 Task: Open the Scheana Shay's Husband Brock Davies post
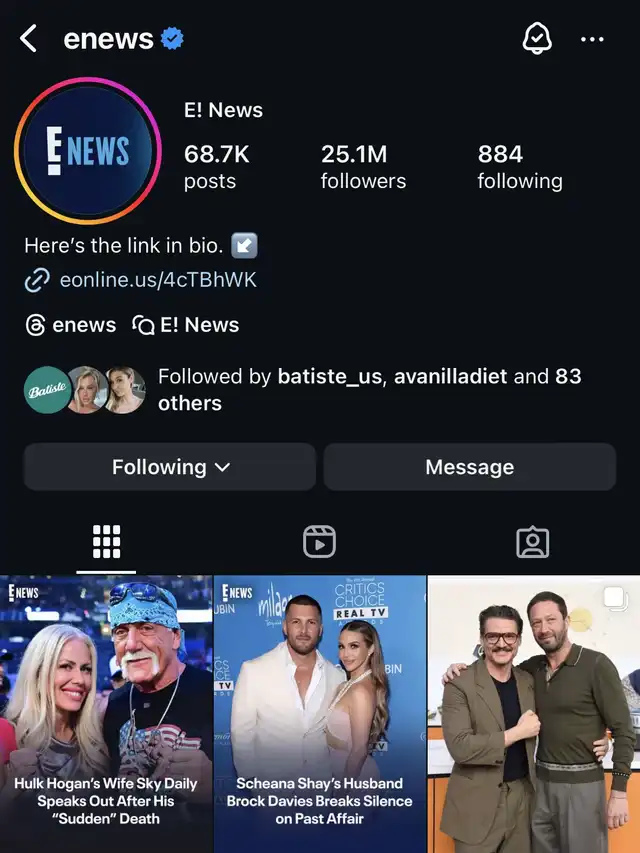[x=320, y=714]
